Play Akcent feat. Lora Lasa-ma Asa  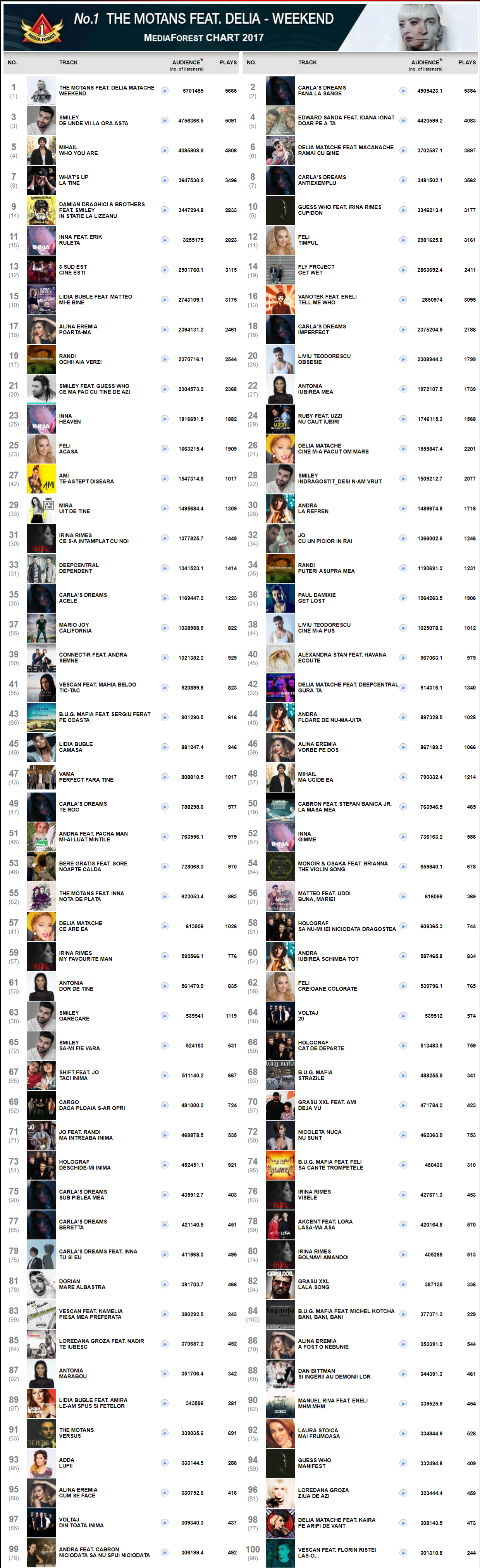403,1225
